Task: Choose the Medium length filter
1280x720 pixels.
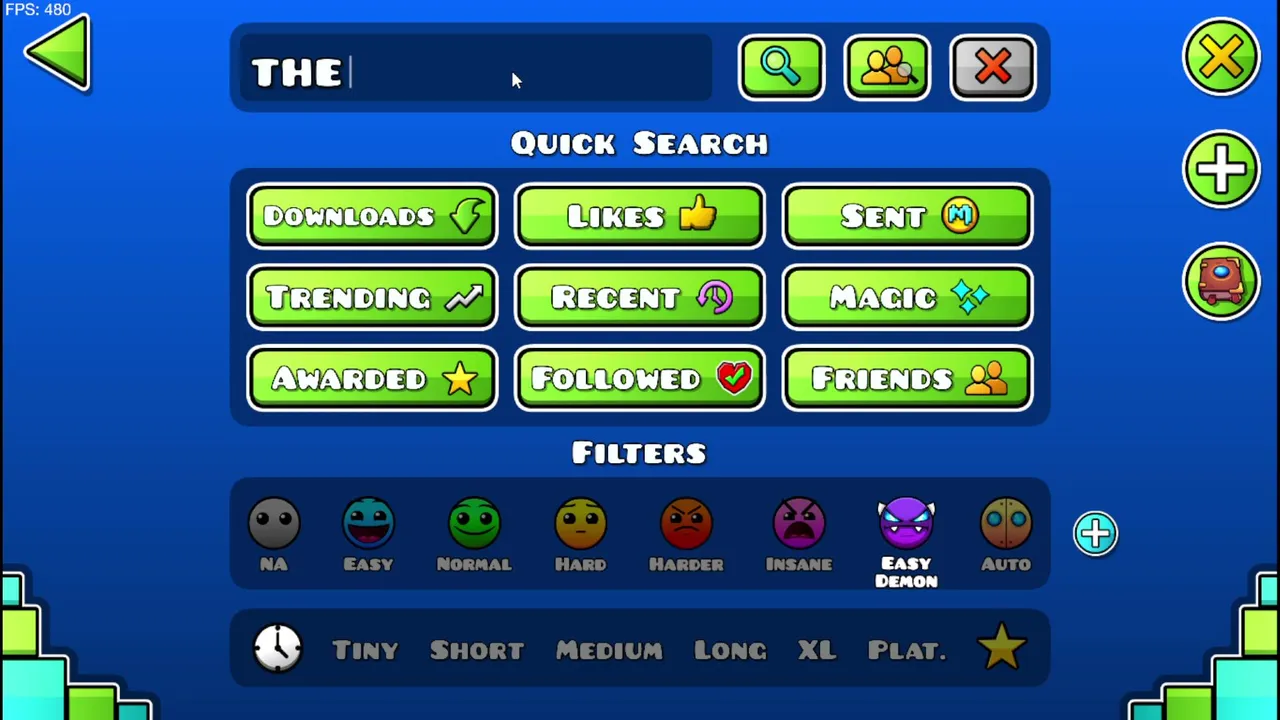Action: [x=608, y=650]
